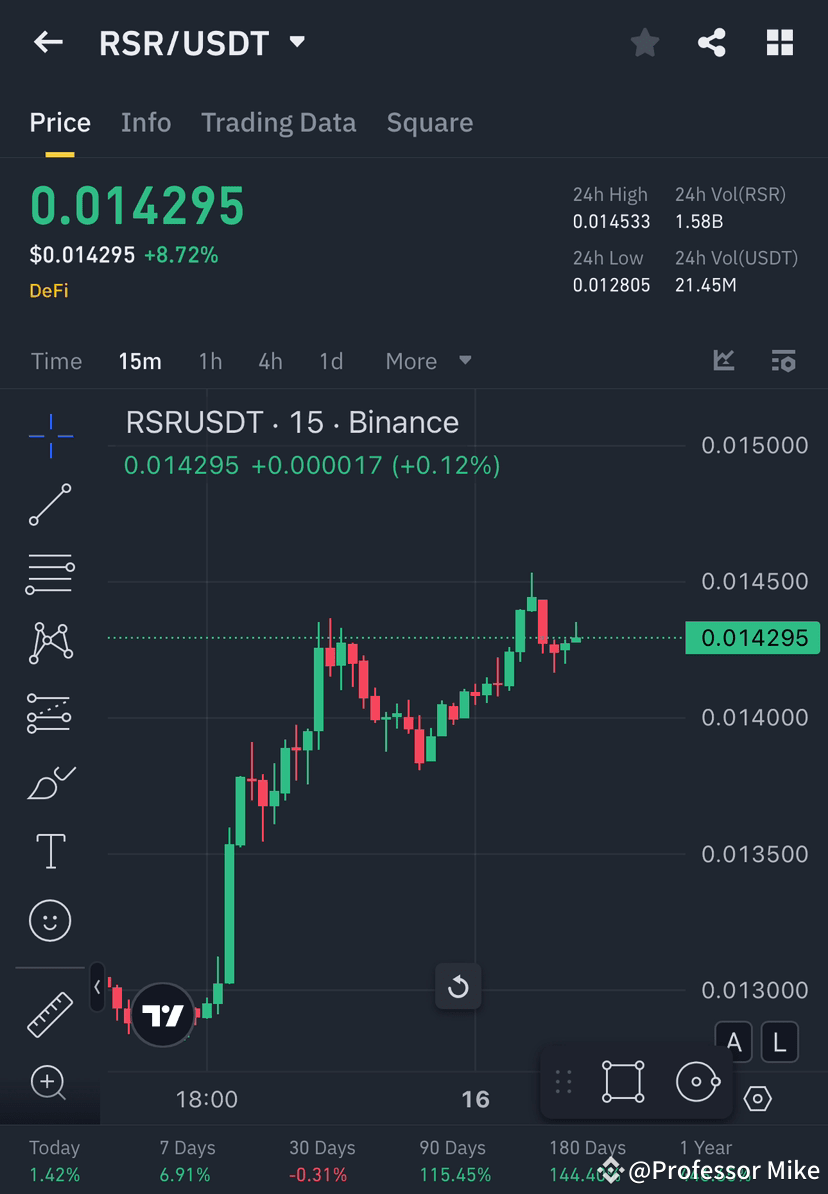The height and width of the screenshot is (1194, 828).
Task: Select the XABCD pattern tool
Action: click(50, 643)
